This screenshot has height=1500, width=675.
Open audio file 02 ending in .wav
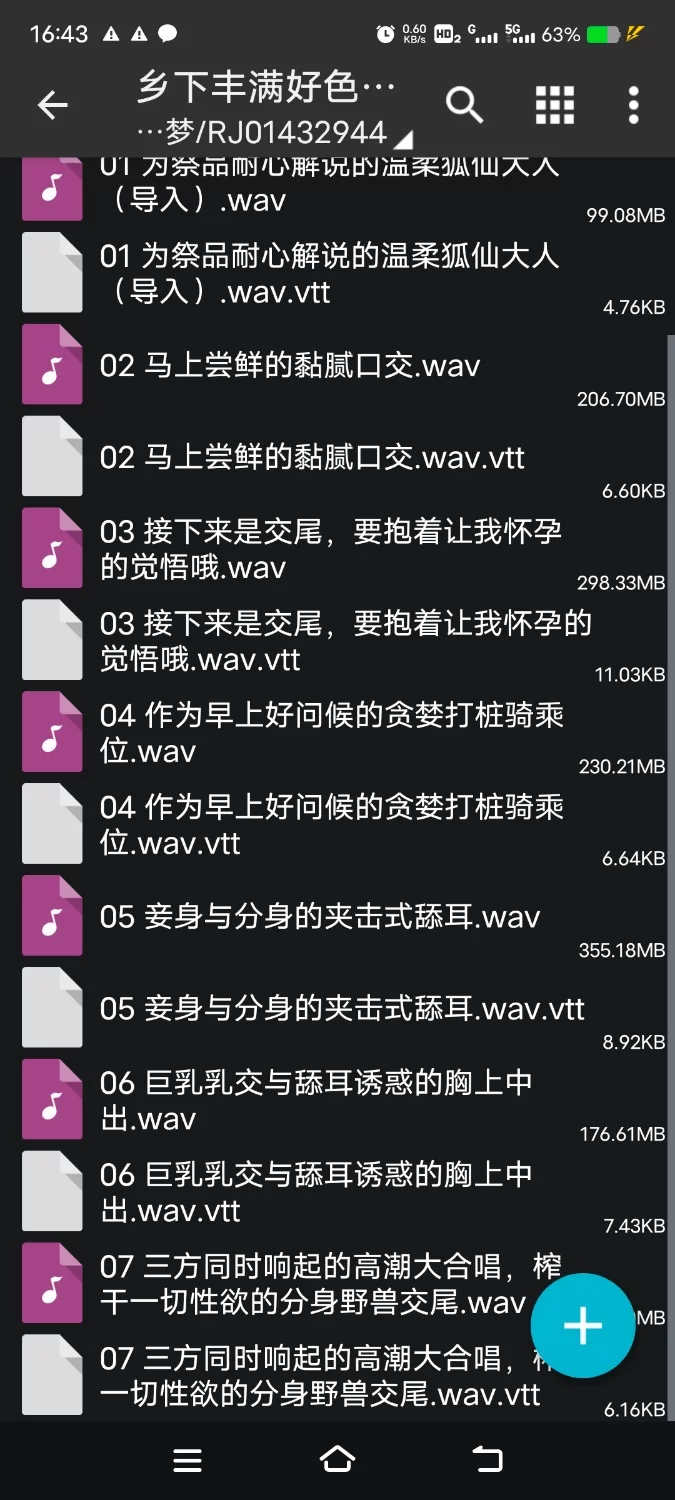click(x=290, y=366)
